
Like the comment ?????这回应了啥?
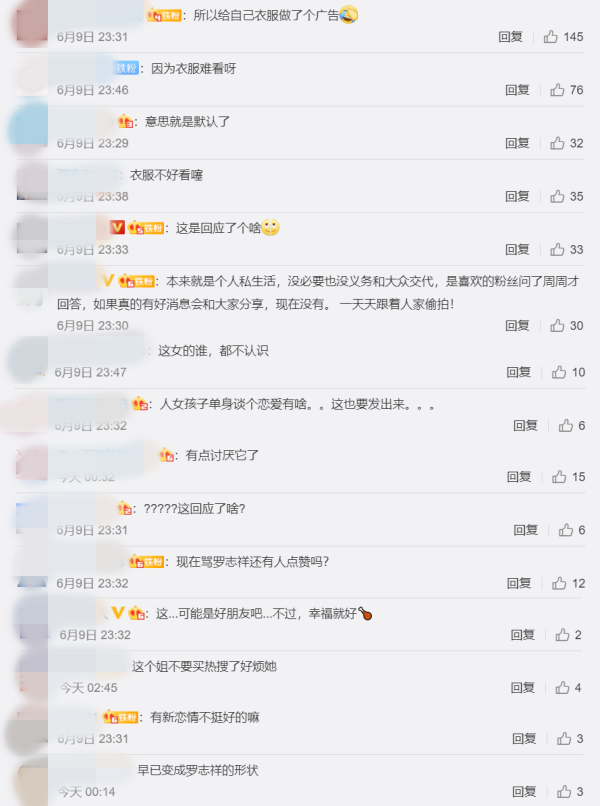pyautogui.click(x=566, y=530)
